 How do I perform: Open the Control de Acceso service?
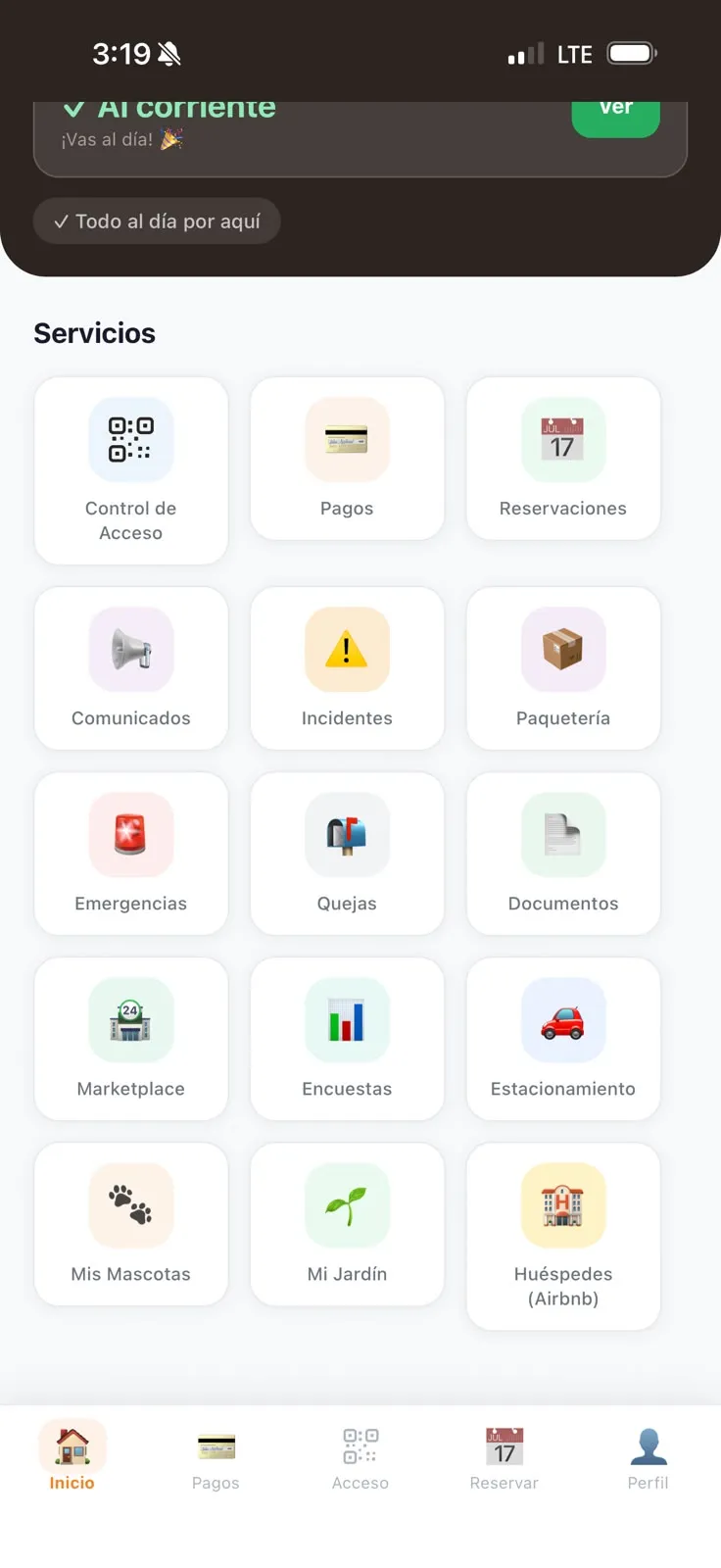(131, 470)
